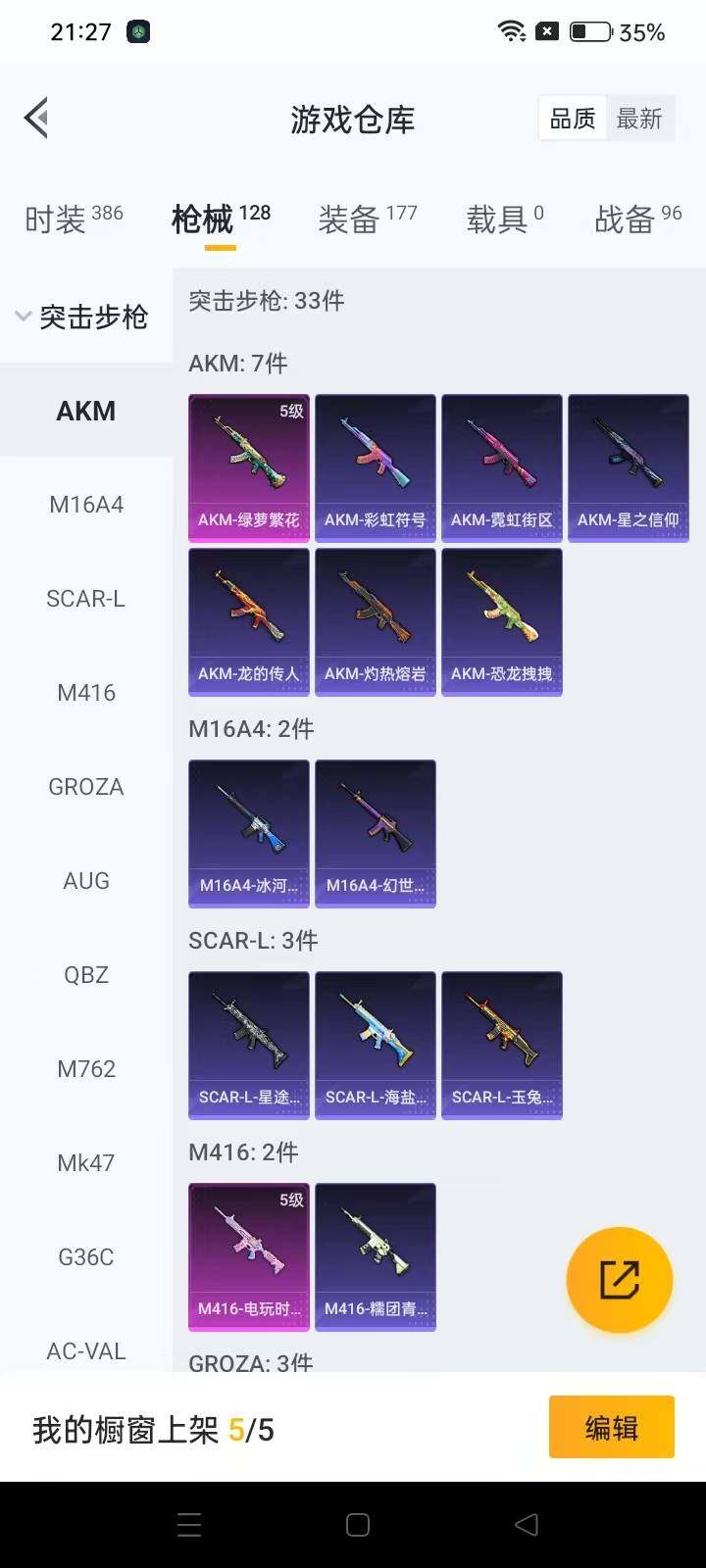
Task: Select M16A4 in the weapon list
Action: click(86, 505)
